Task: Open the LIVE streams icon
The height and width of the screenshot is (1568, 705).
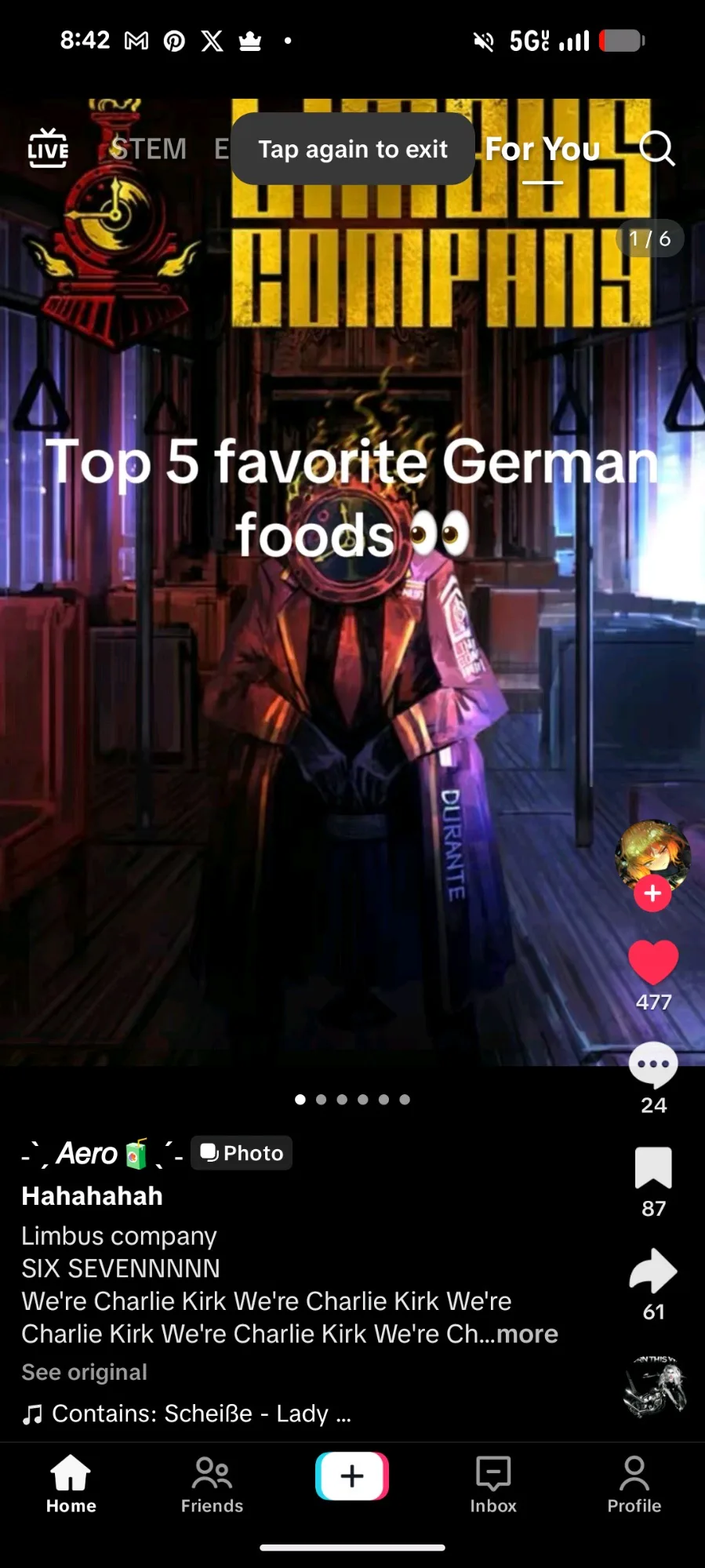Action: tap(48, 148)
